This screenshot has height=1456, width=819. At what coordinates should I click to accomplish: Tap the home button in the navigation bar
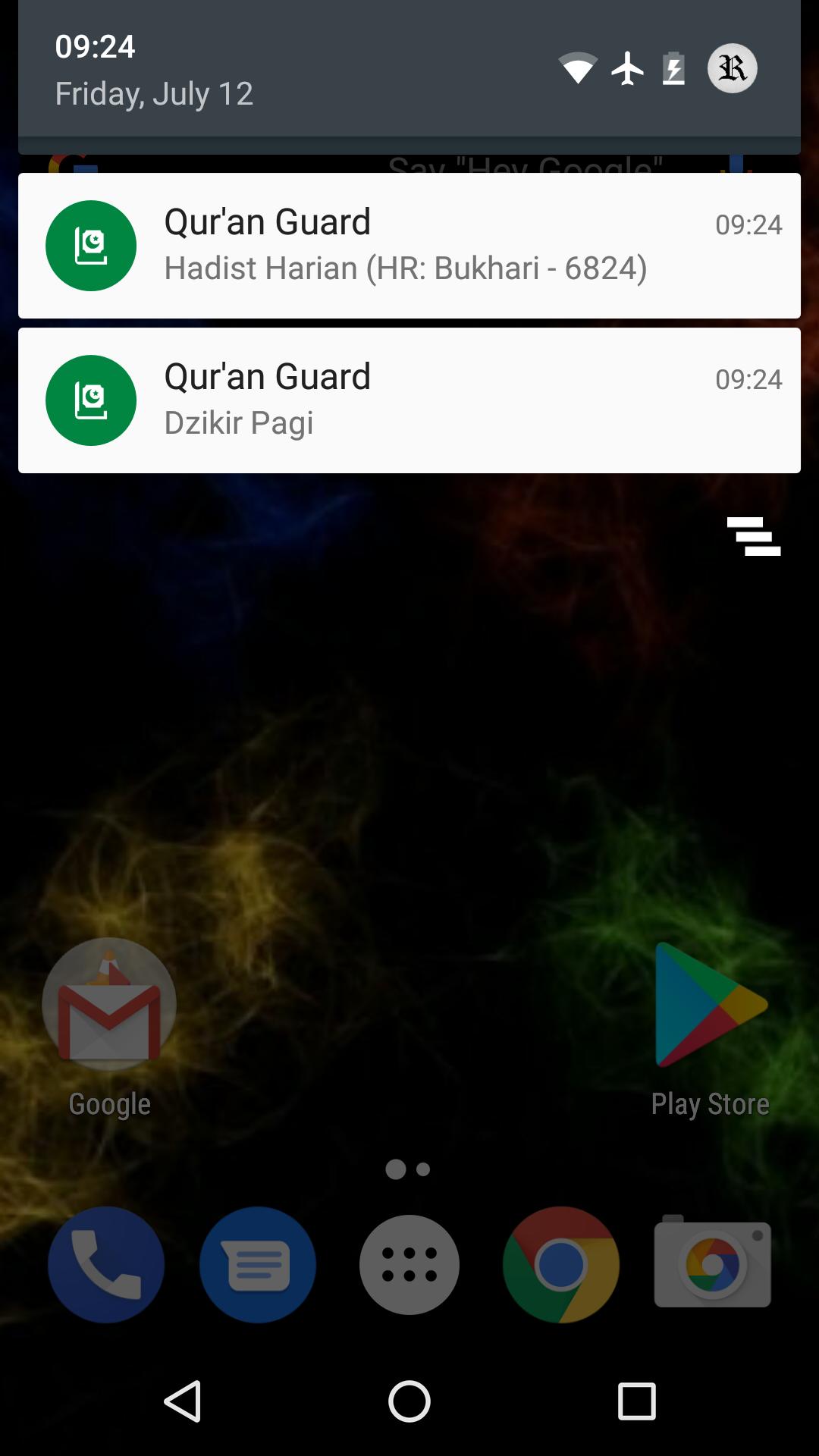coord(409,1401)
